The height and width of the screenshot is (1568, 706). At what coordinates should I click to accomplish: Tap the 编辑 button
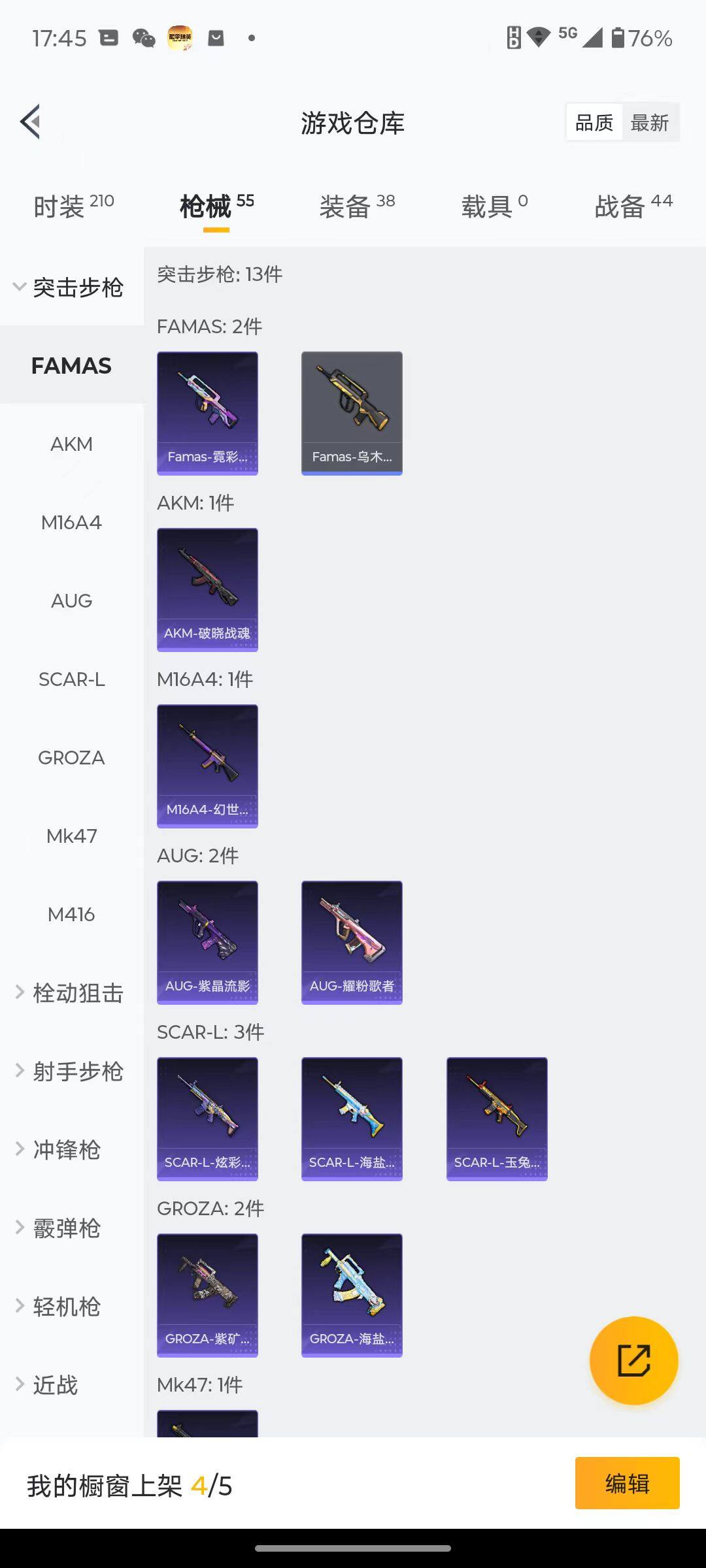[626, 1483]
